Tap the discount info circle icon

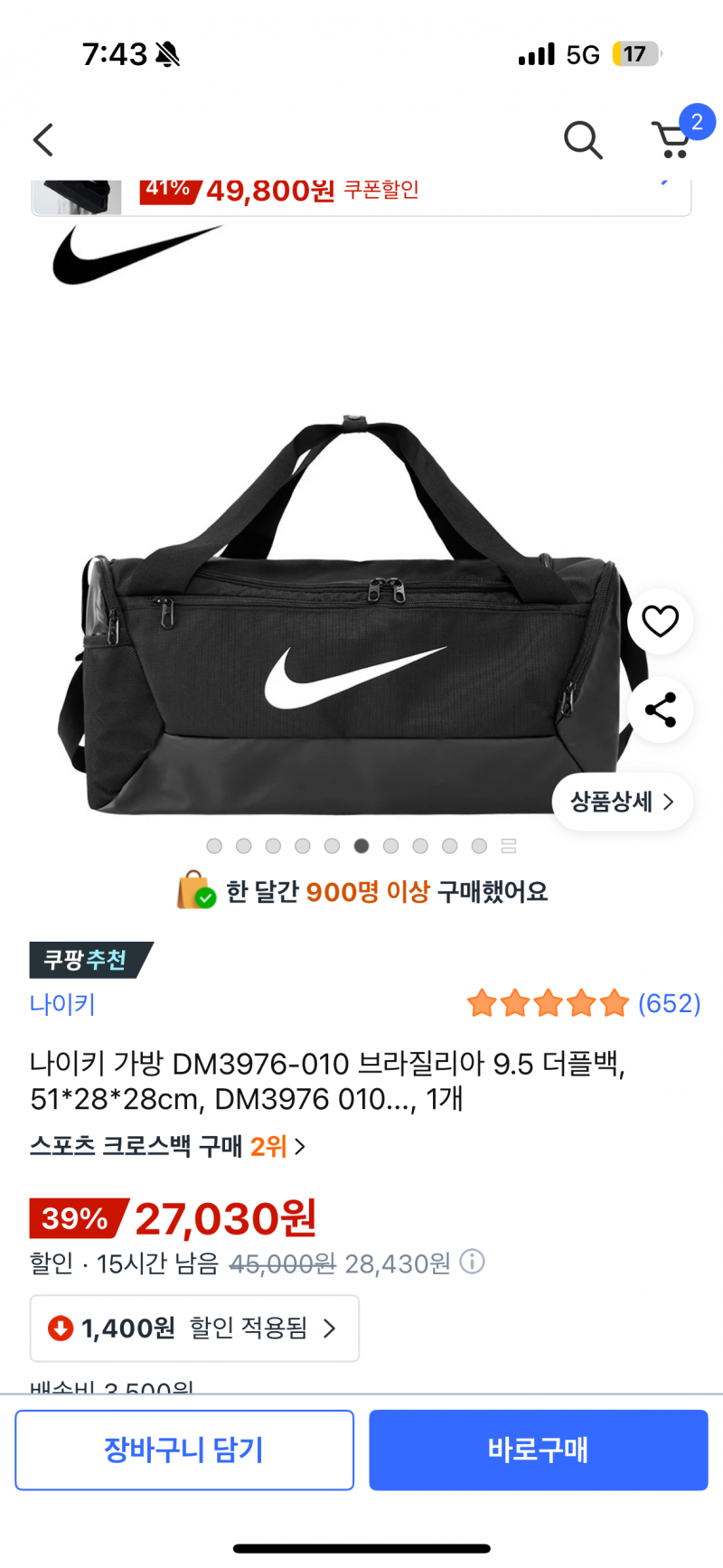[x=472, y=1264]
